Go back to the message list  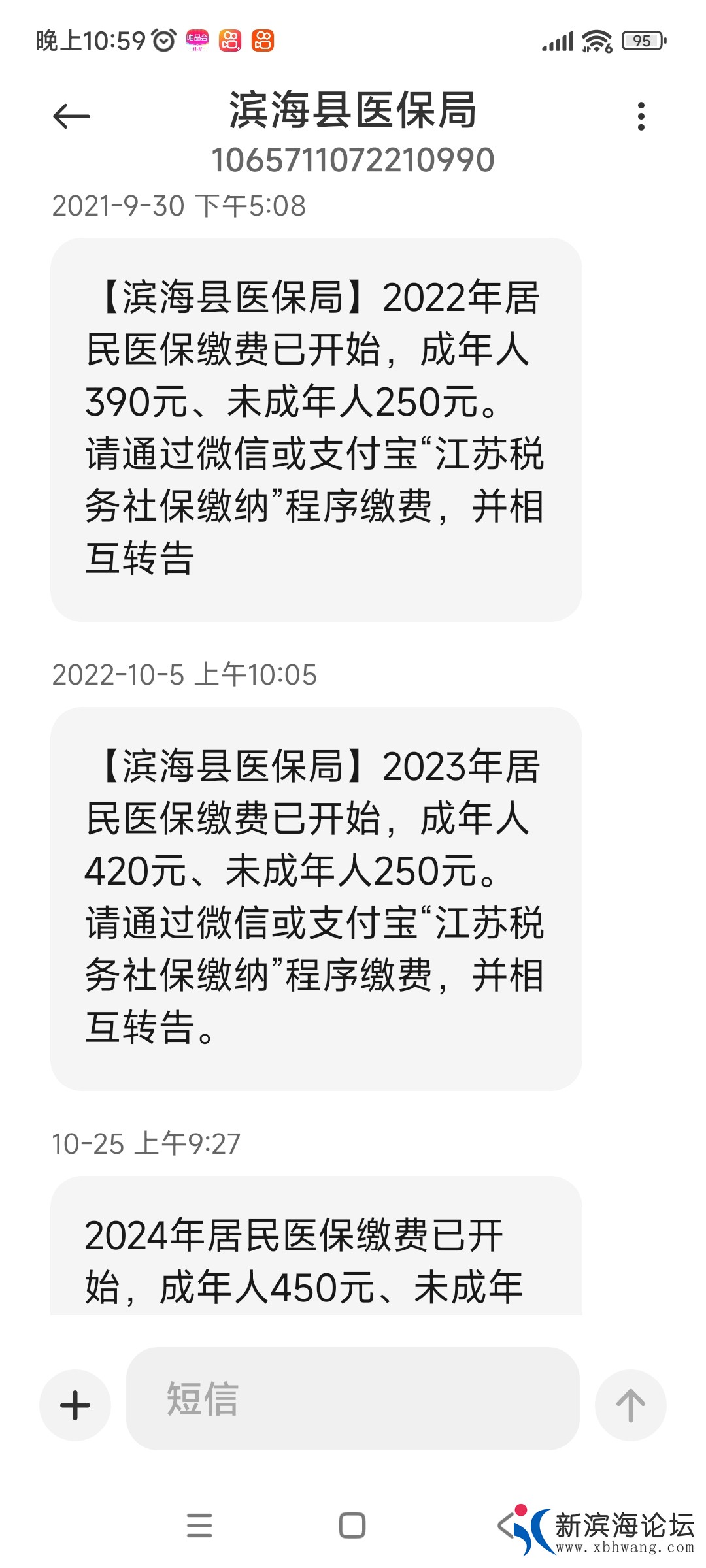click(x=71, y=117)
